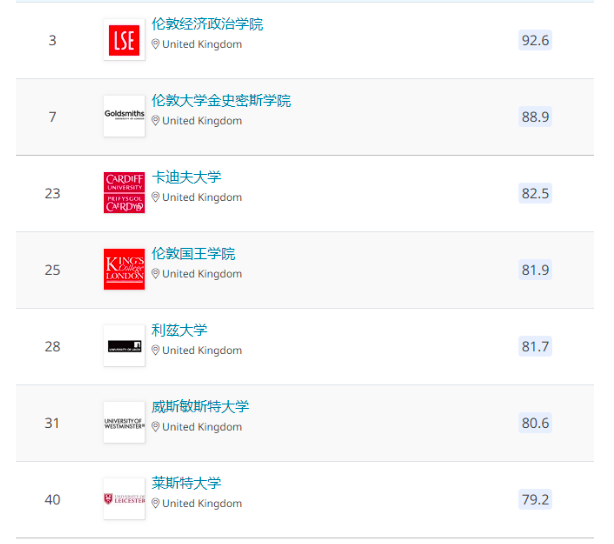Open 伦敦经济政治学院 university page

[207, 24]
